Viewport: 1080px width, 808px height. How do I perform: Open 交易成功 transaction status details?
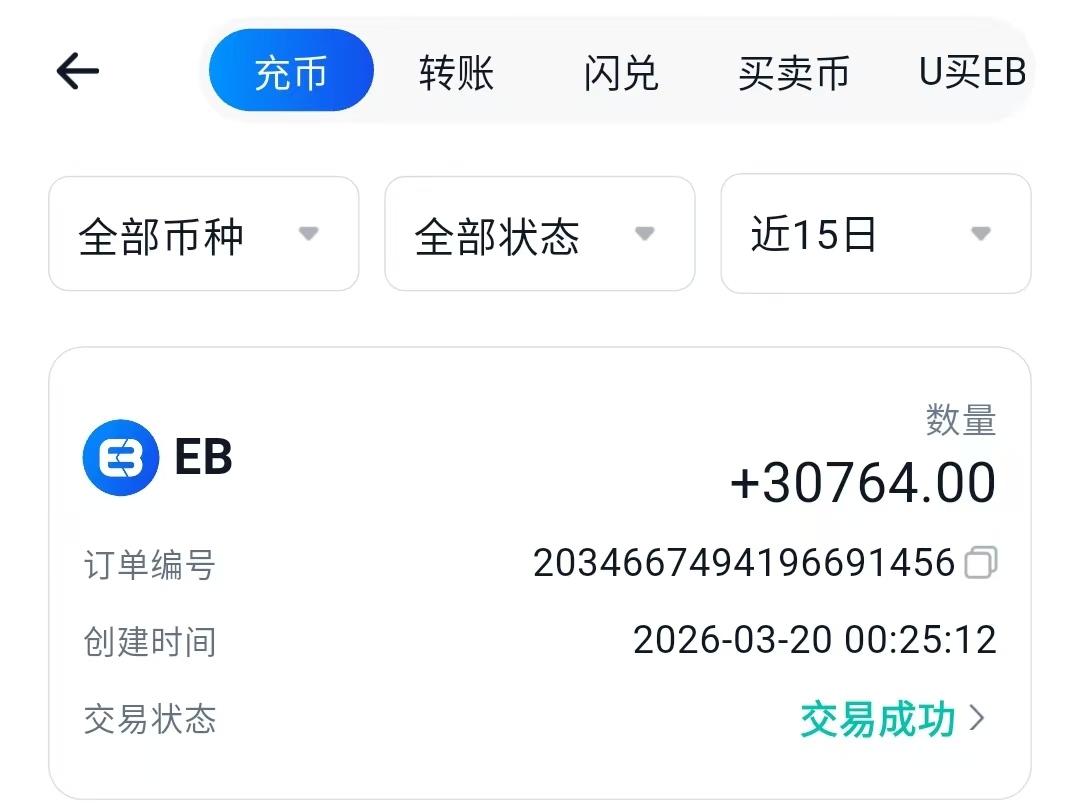[x=892, y=719]
